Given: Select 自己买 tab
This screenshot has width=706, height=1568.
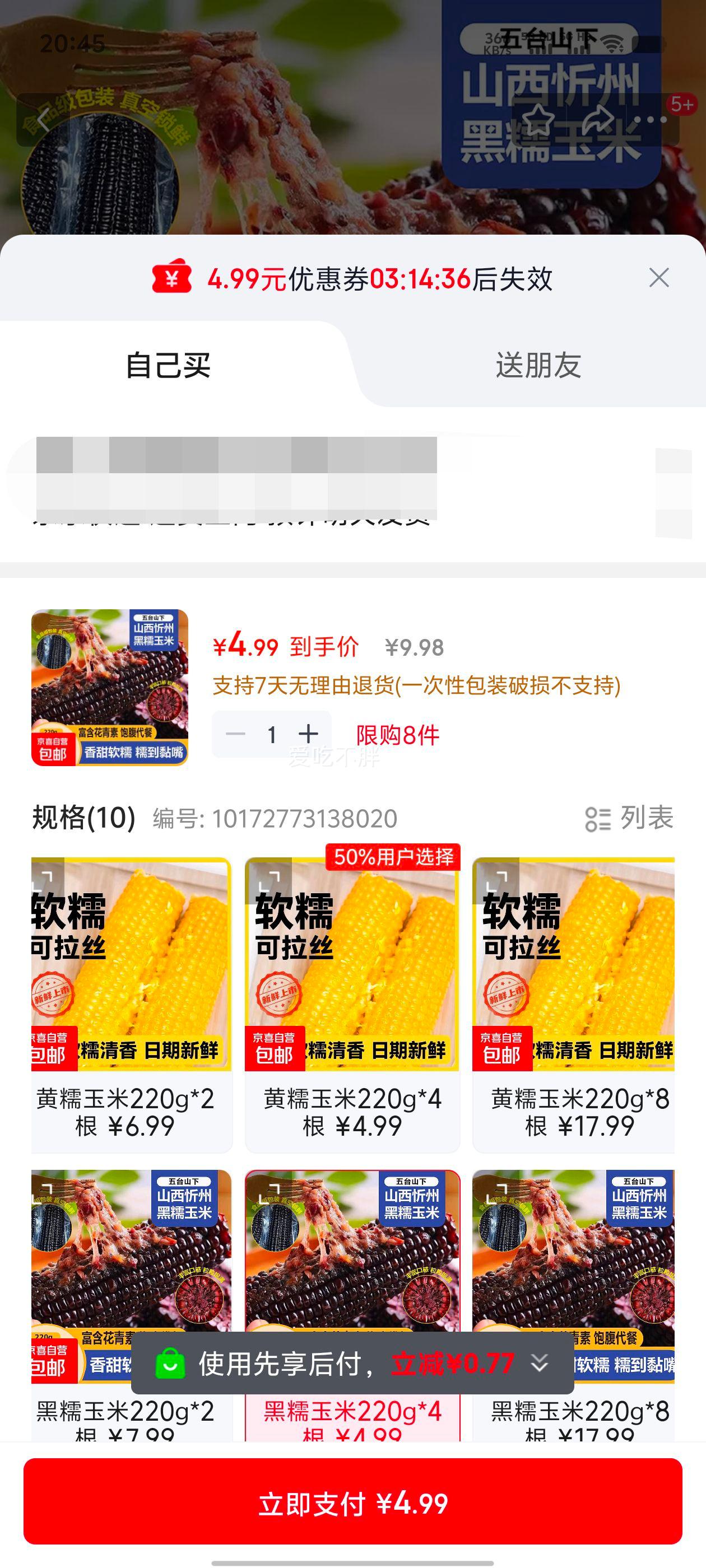Looking at the screenshot, I should 168,365.
